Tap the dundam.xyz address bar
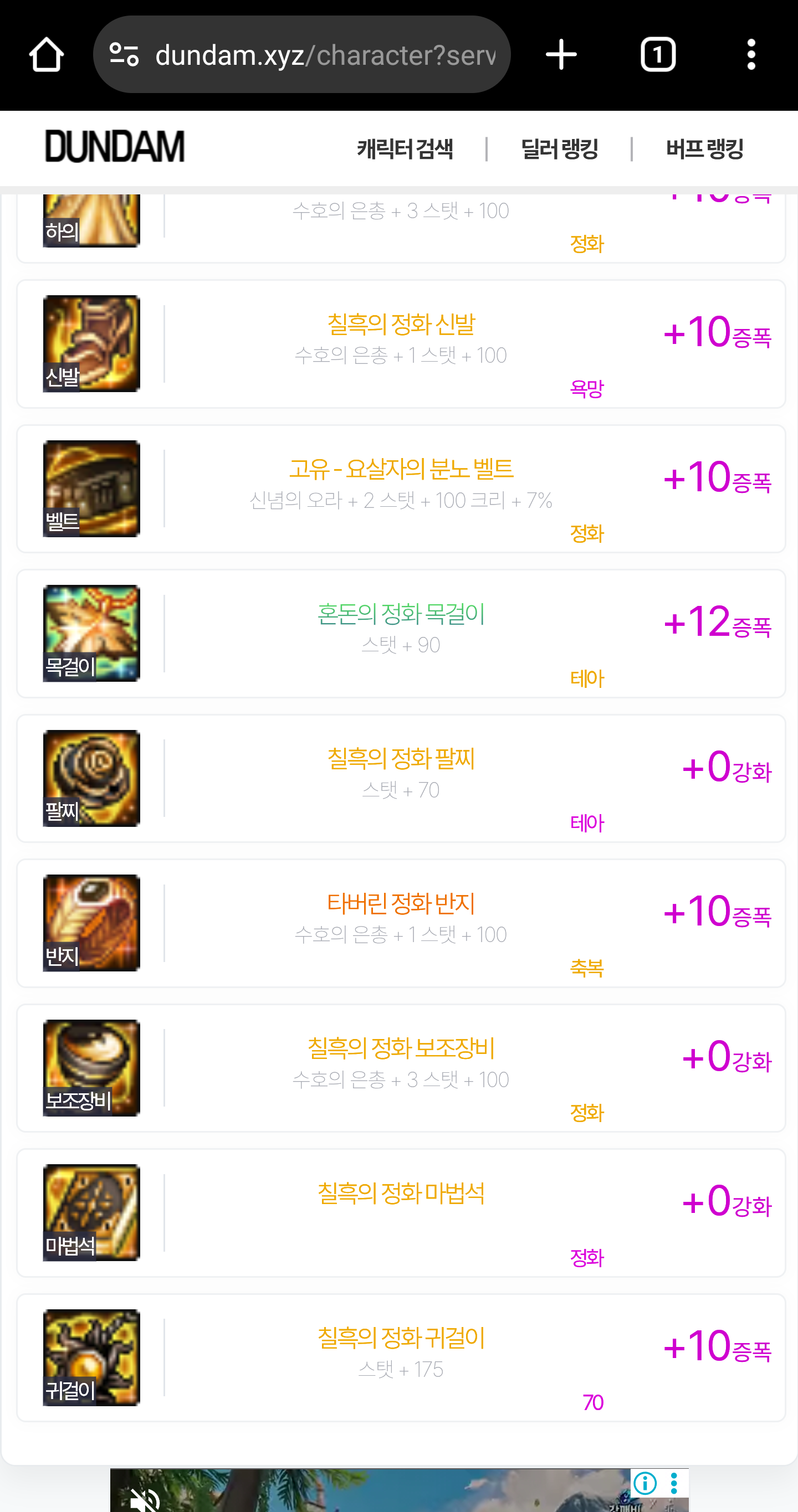The width and height of the screenshot is (798, 1512). pyautogui.click(x=325, y=55)
